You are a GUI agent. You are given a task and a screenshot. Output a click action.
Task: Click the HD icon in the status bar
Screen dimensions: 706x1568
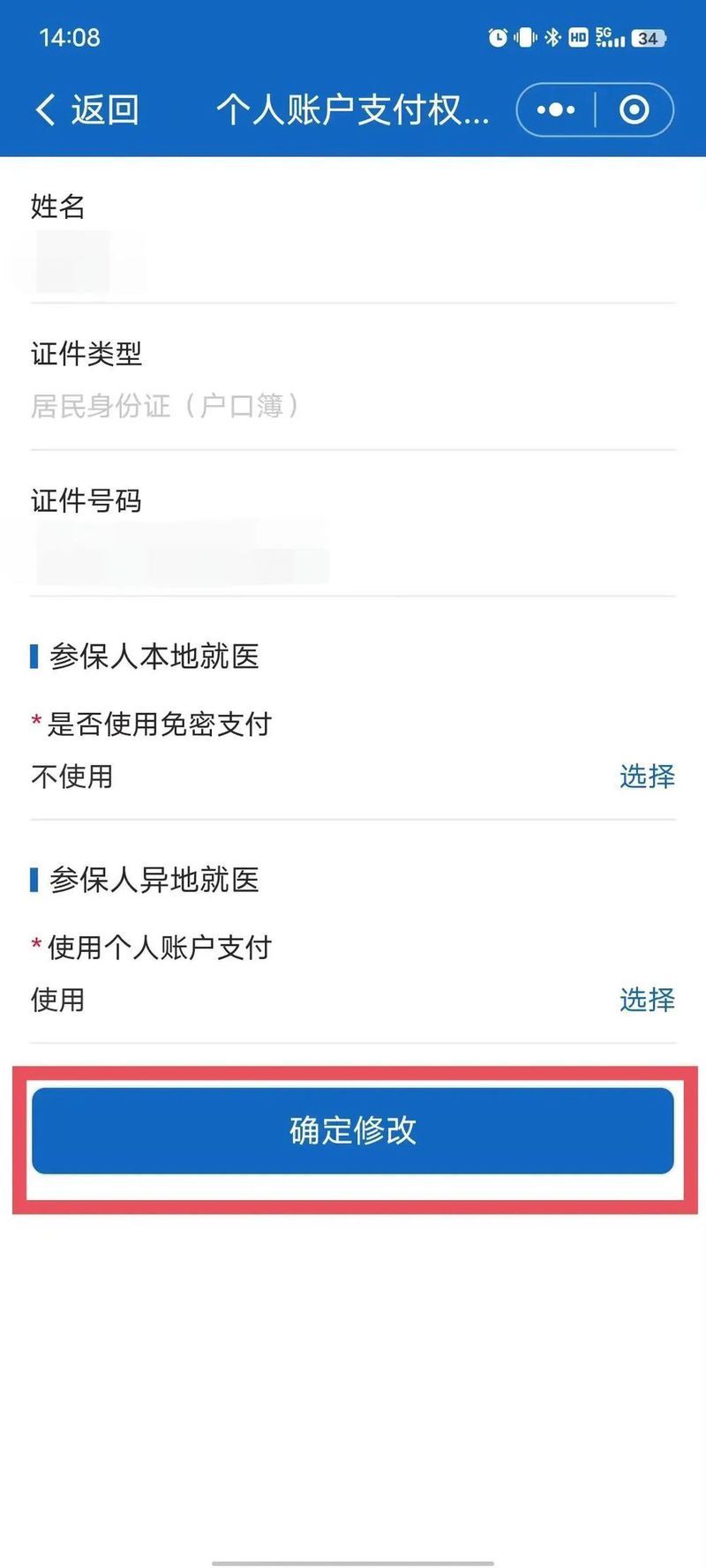579,38
